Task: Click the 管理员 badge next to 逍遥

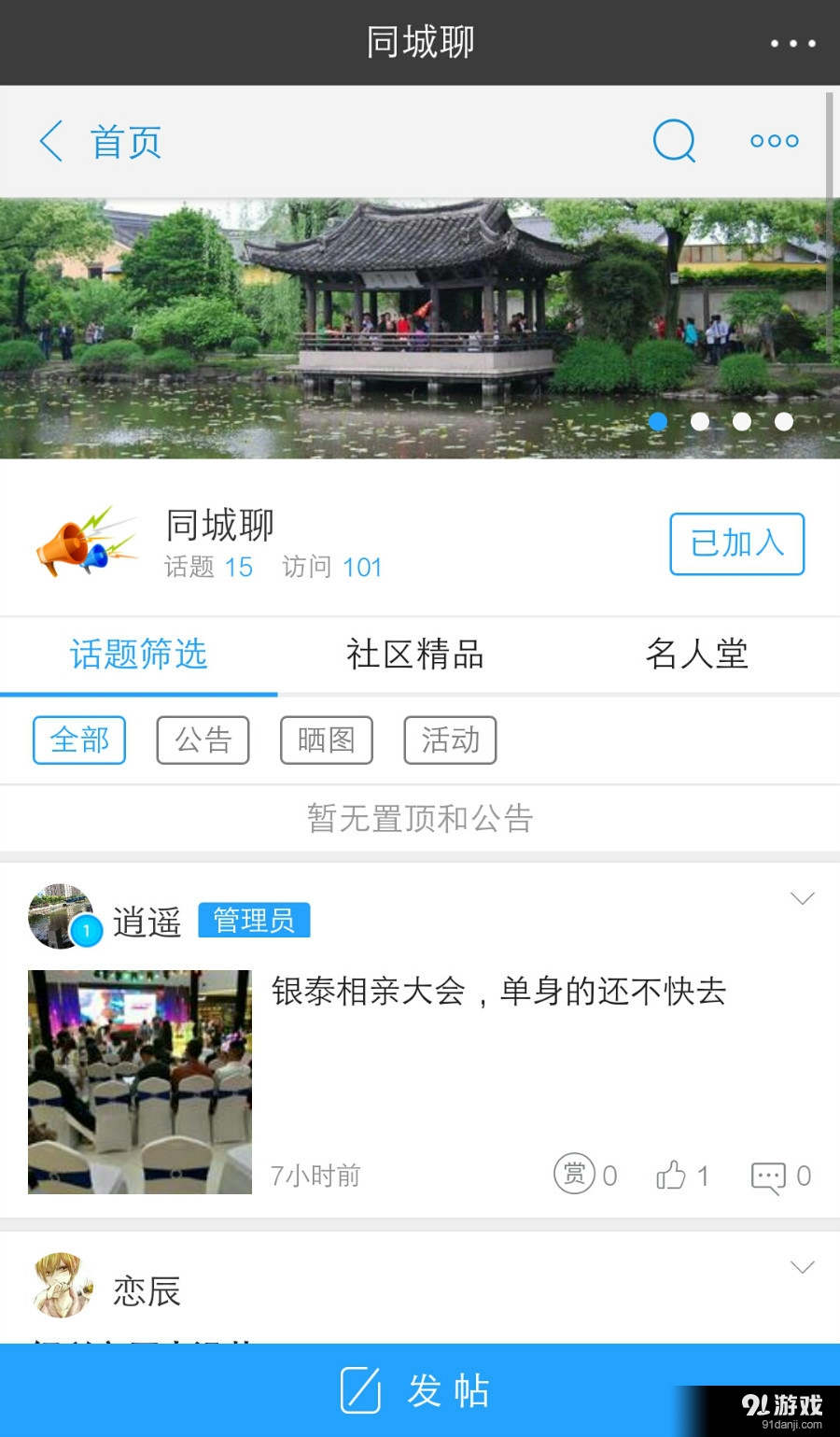Action: [x=254, y=920]
